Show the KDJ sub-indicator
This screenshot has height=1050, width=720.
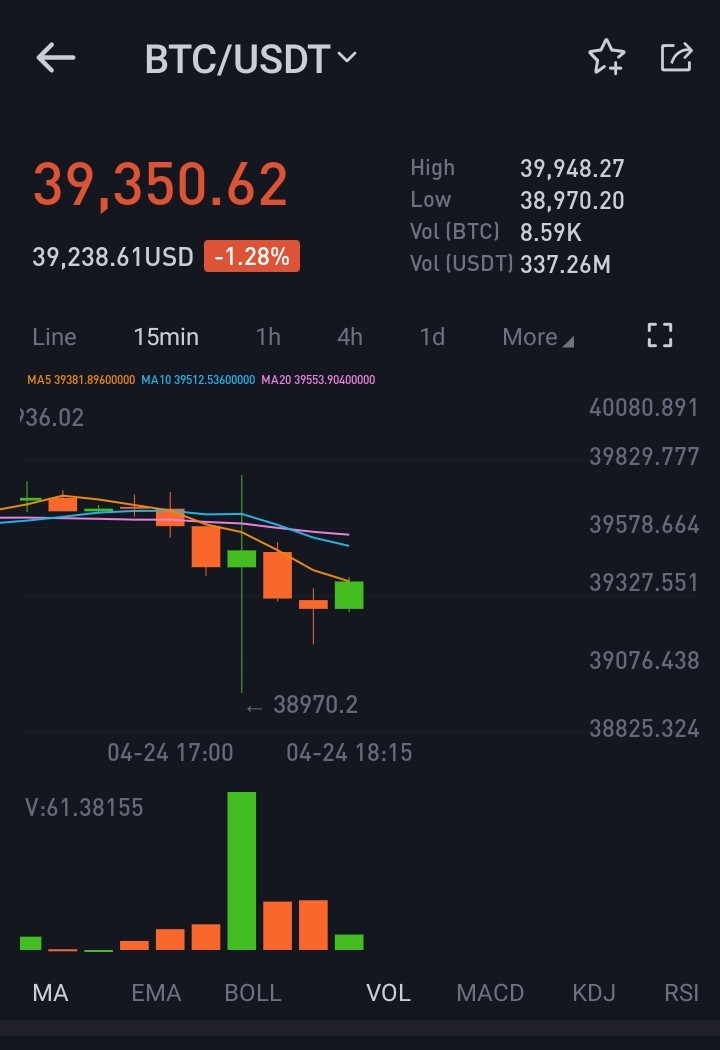pyautogui.click(x=594, y=992)
